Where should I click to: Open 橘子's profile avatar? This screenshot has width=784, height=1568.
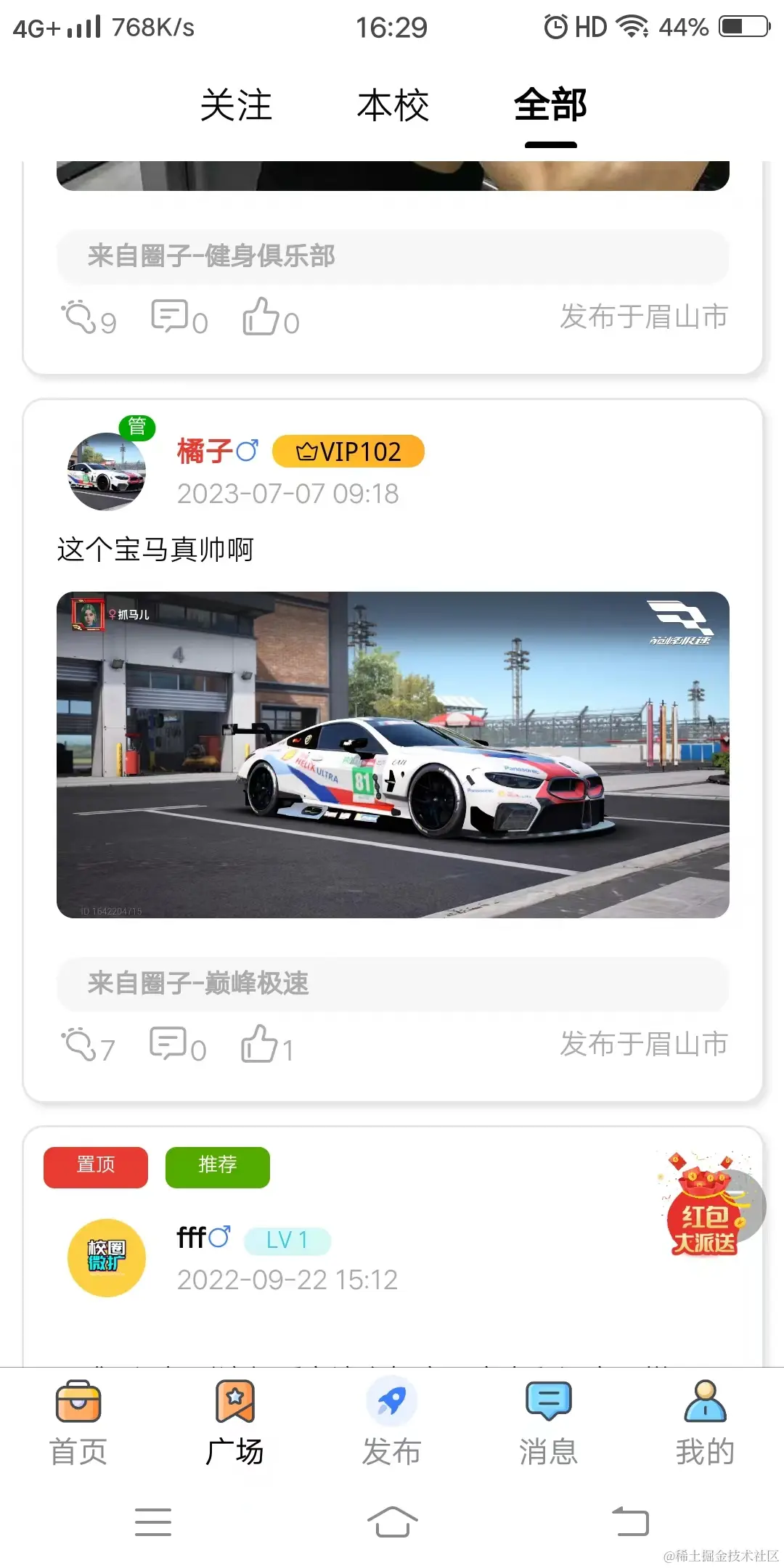tap(107, 472)
